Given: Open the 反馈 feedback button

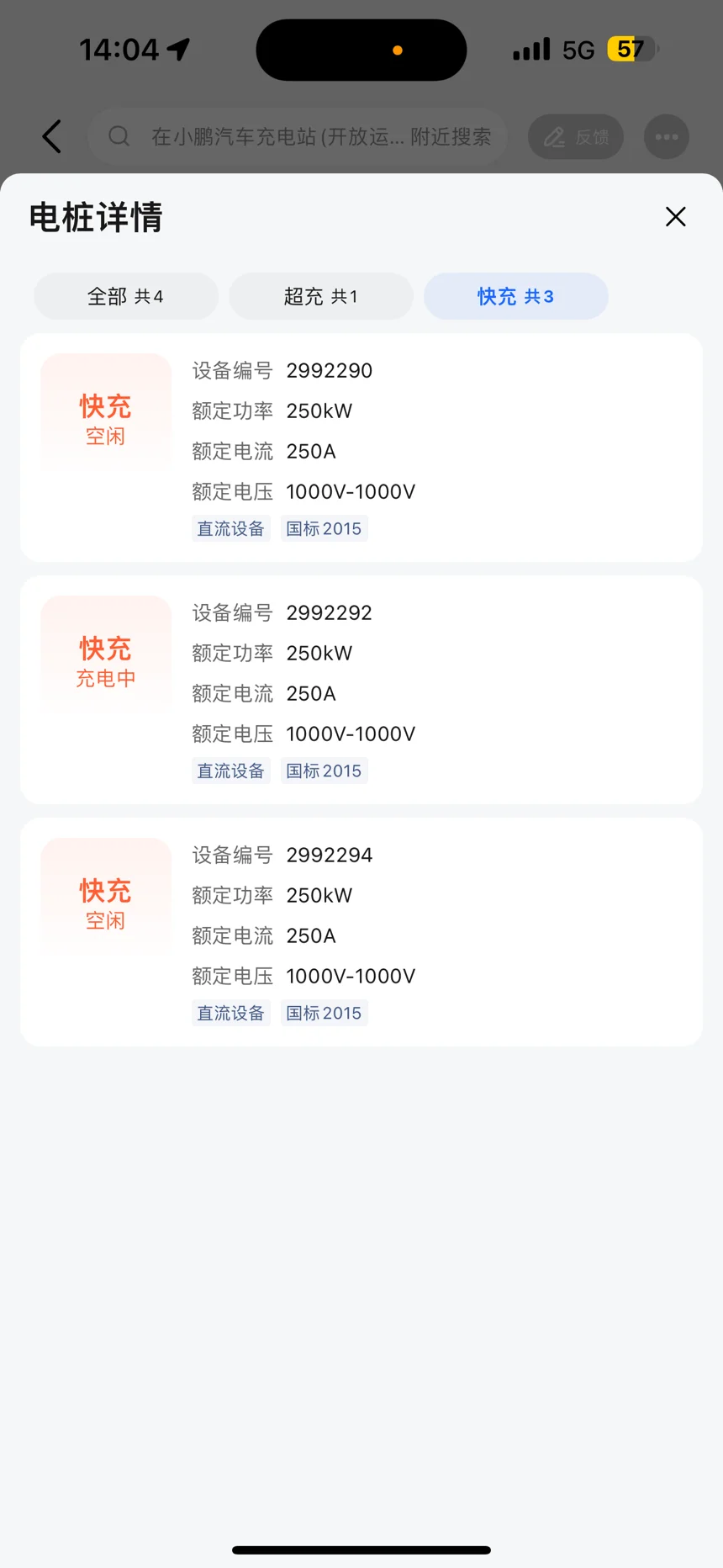Looking at the screenshot, I should tap(576, 137).
